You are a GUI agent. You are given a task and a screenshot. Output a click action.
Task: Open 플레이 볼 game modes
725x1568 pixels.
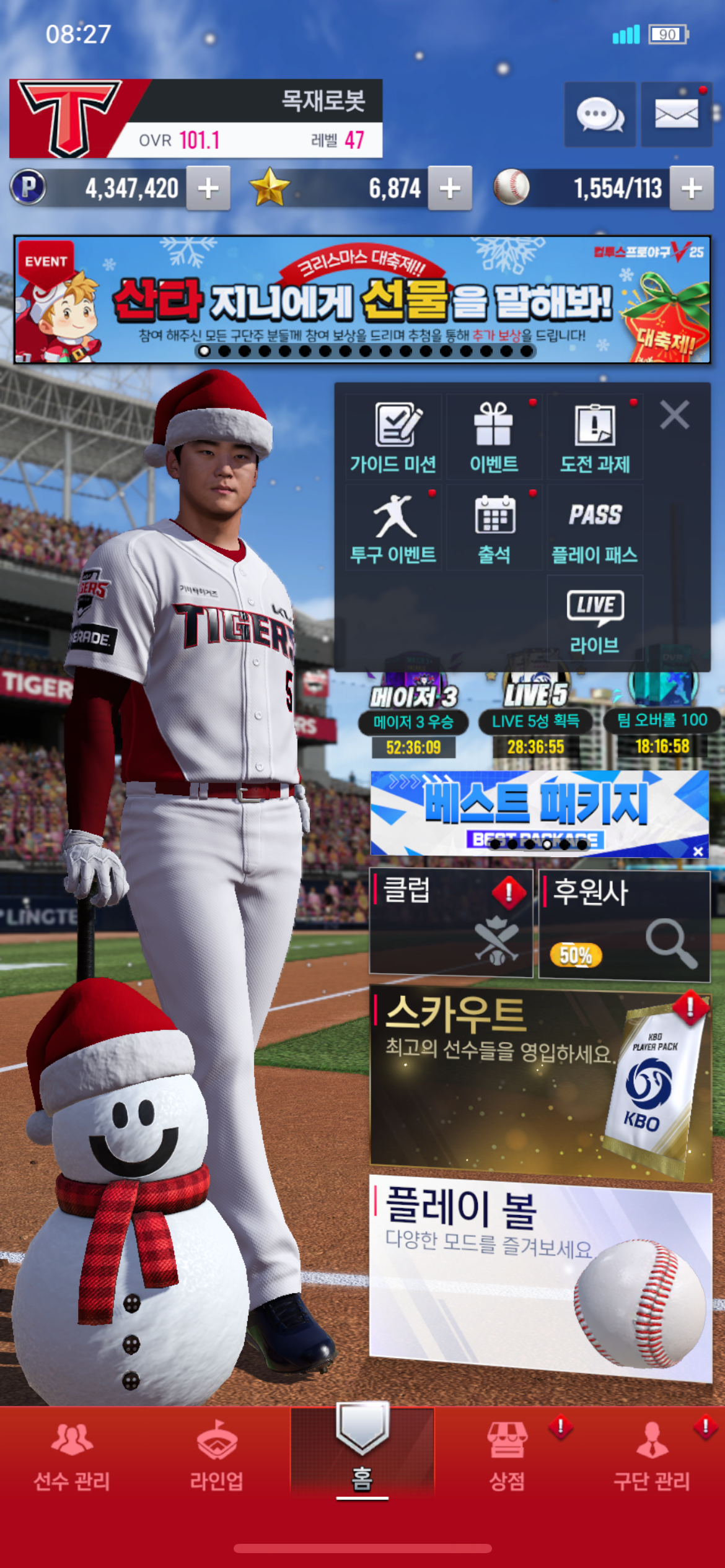(x=539, y=1276)
